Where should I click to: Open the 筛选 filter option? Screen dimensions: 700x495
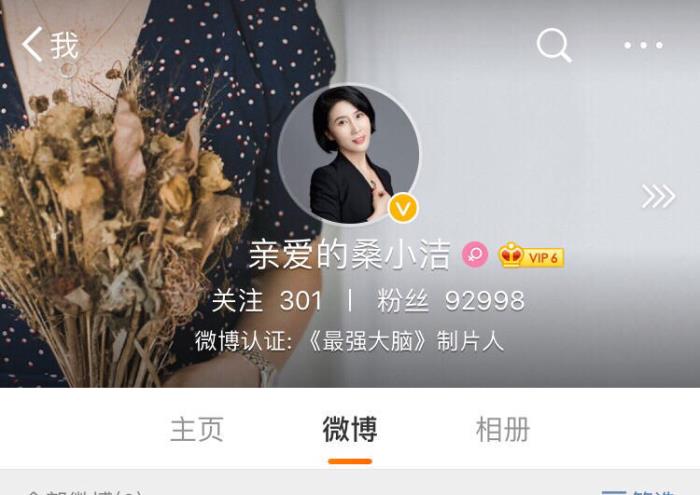pos(640,490)
